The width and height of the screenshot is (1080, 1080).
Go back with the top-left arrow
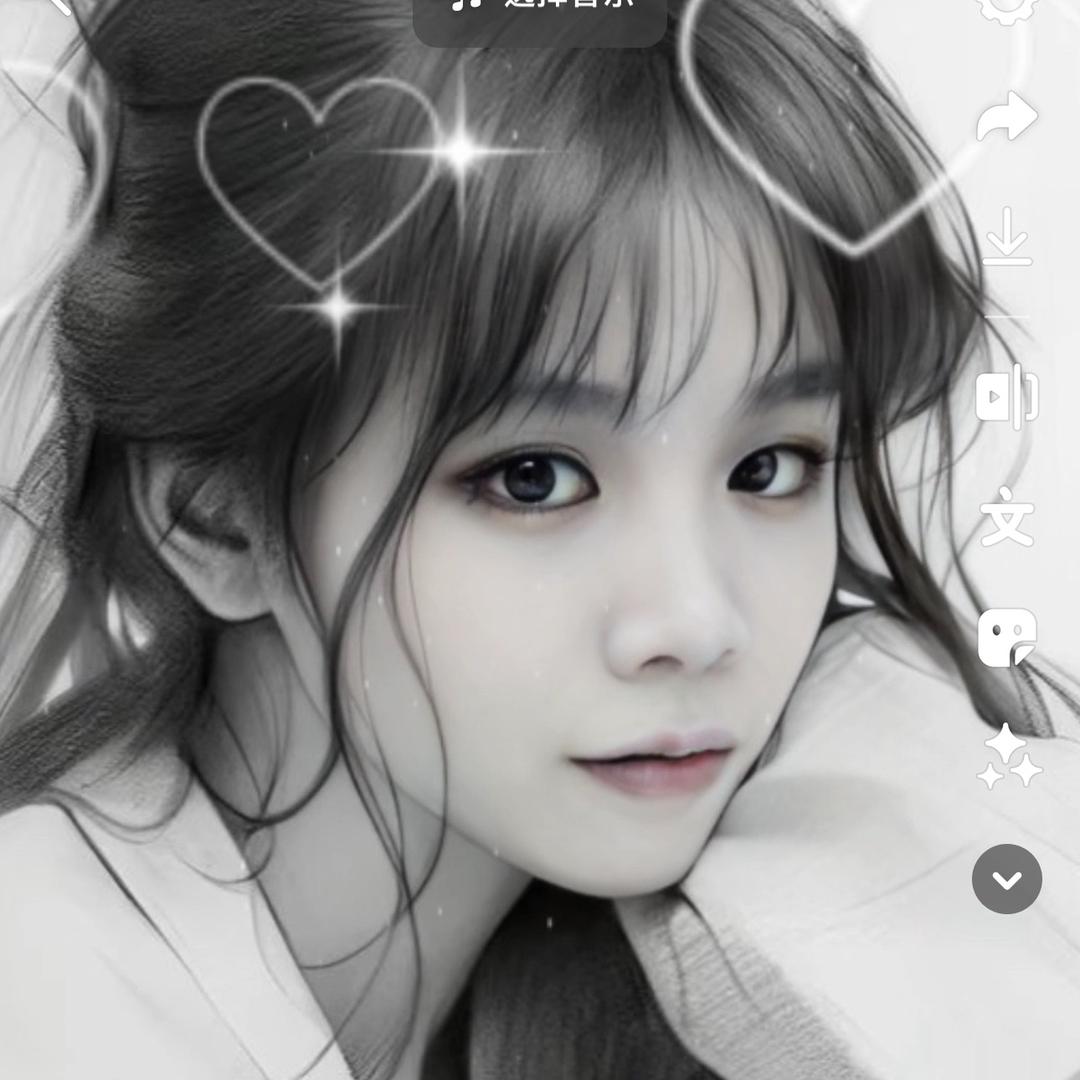[60, 6]
